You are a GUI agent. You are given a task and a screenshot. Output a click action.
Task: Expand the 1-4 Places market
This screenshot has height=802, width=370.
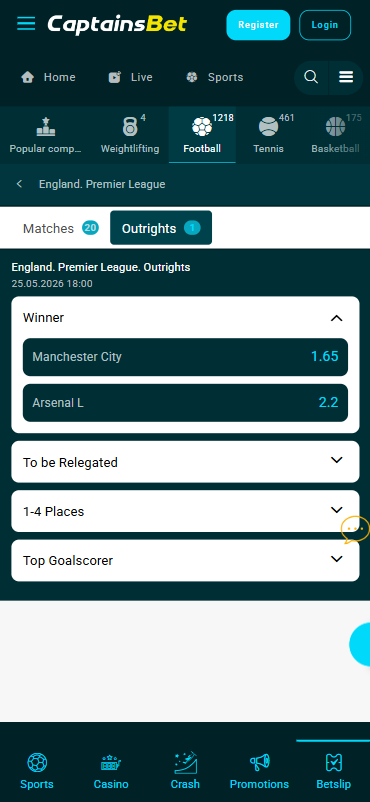click(185, 511)
